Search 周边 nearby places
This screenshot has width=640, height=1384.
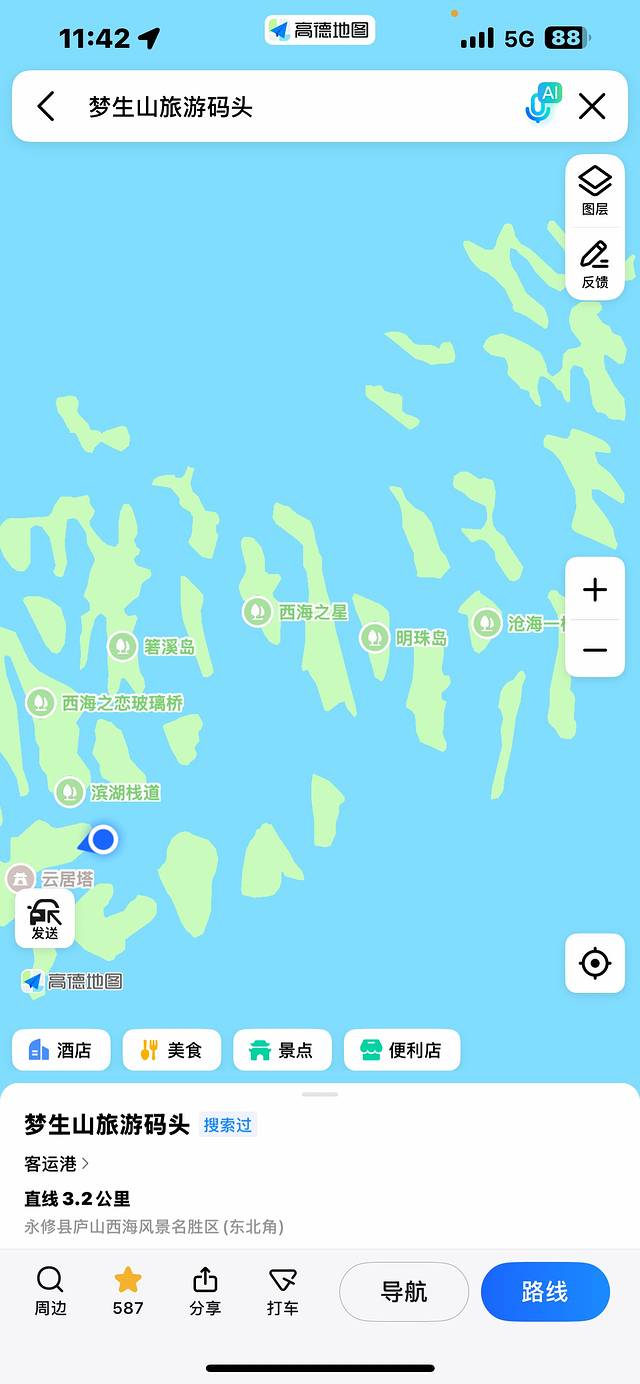50,1291
